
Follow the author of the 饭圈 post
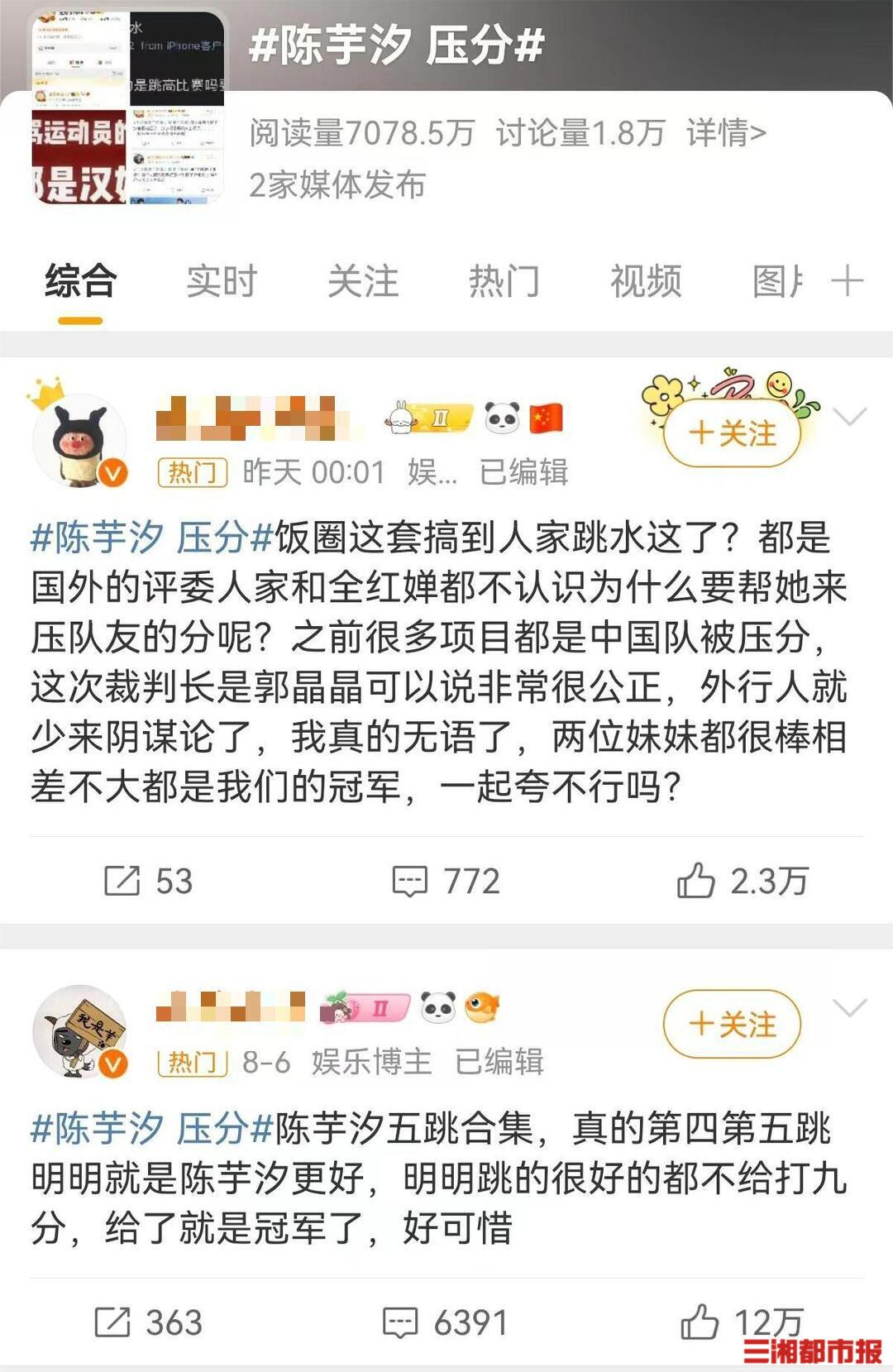pos(732,433)
